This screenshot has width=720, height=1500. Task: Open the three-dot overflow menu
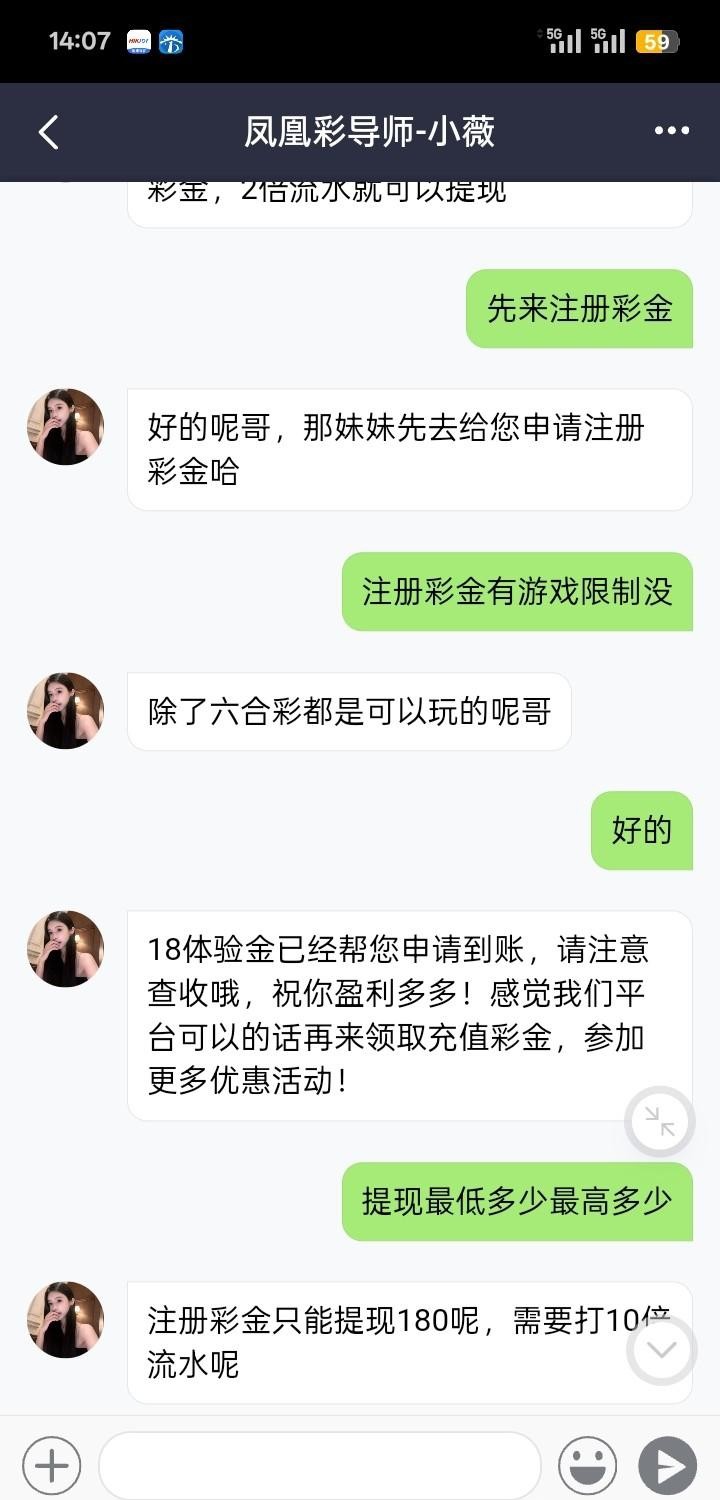point(671,131)
